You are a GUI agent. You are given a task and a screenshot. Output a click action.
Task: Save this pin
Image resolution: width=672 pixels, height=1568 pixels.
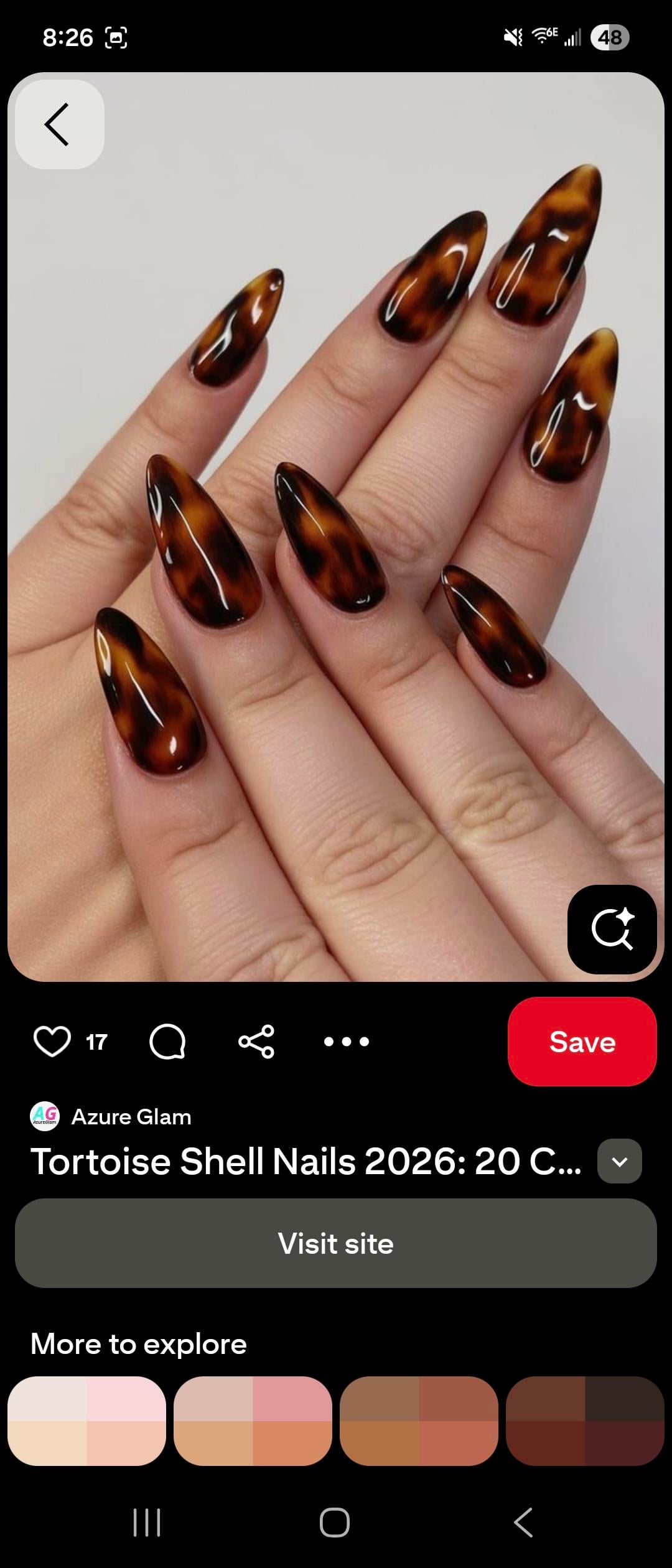pyautogui.click(x=582, y=1042)
